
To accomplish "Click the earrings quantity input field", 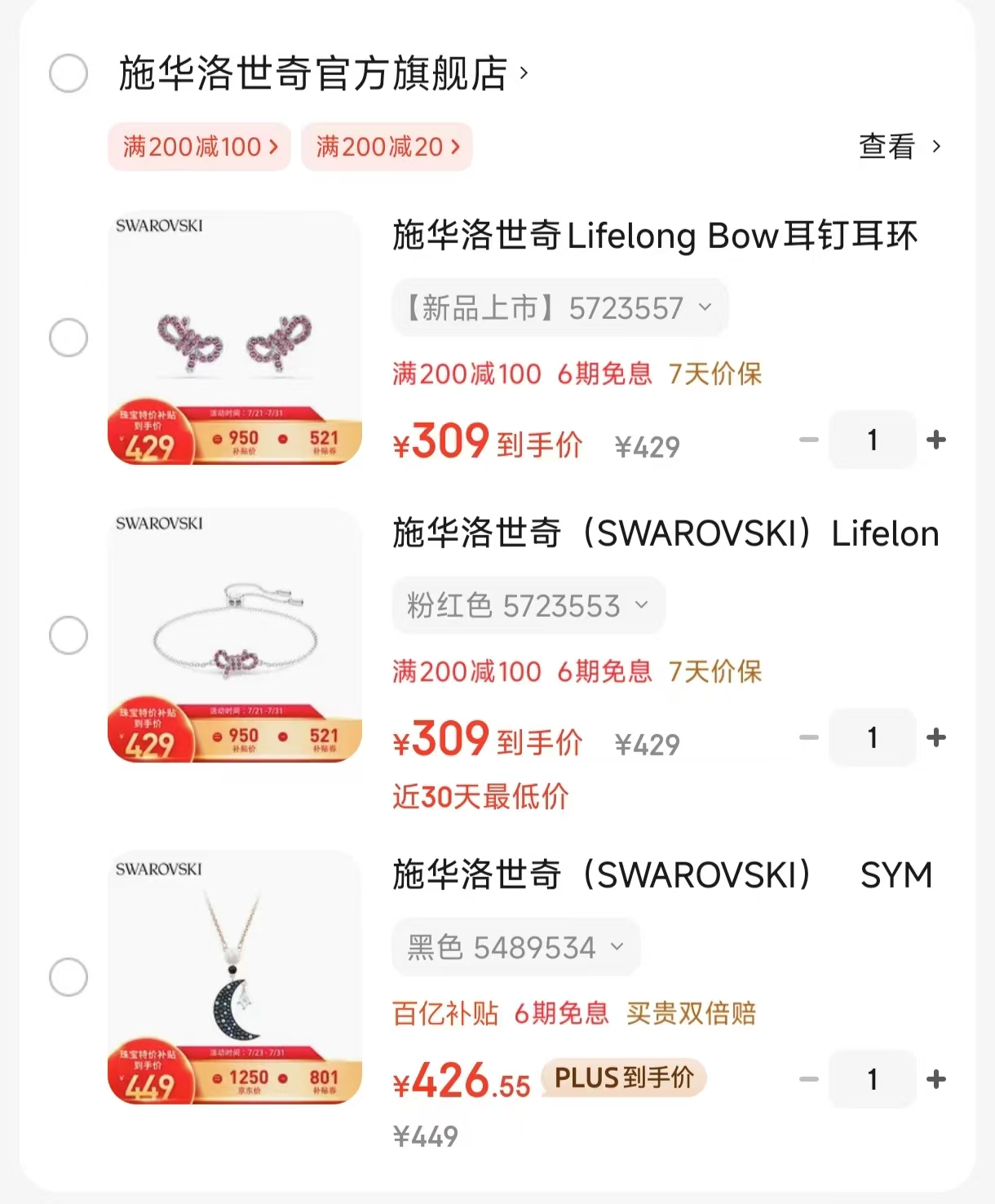I will 872,440.
